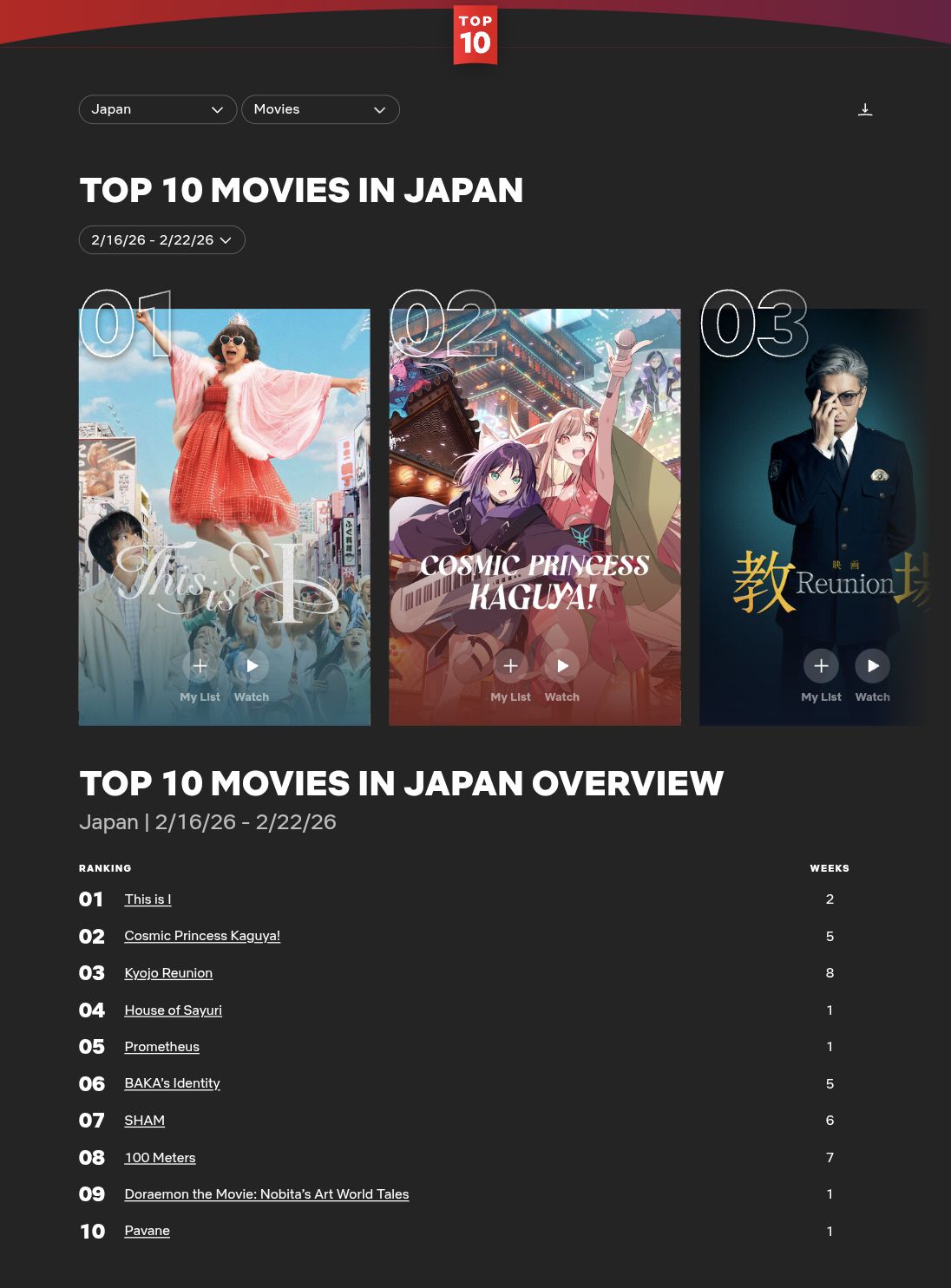Viewport: 951px width, 1288px height.
Task: Open Doraemon the Movie: Nobita's Art World Tales
Action: tap(266, 1194)
